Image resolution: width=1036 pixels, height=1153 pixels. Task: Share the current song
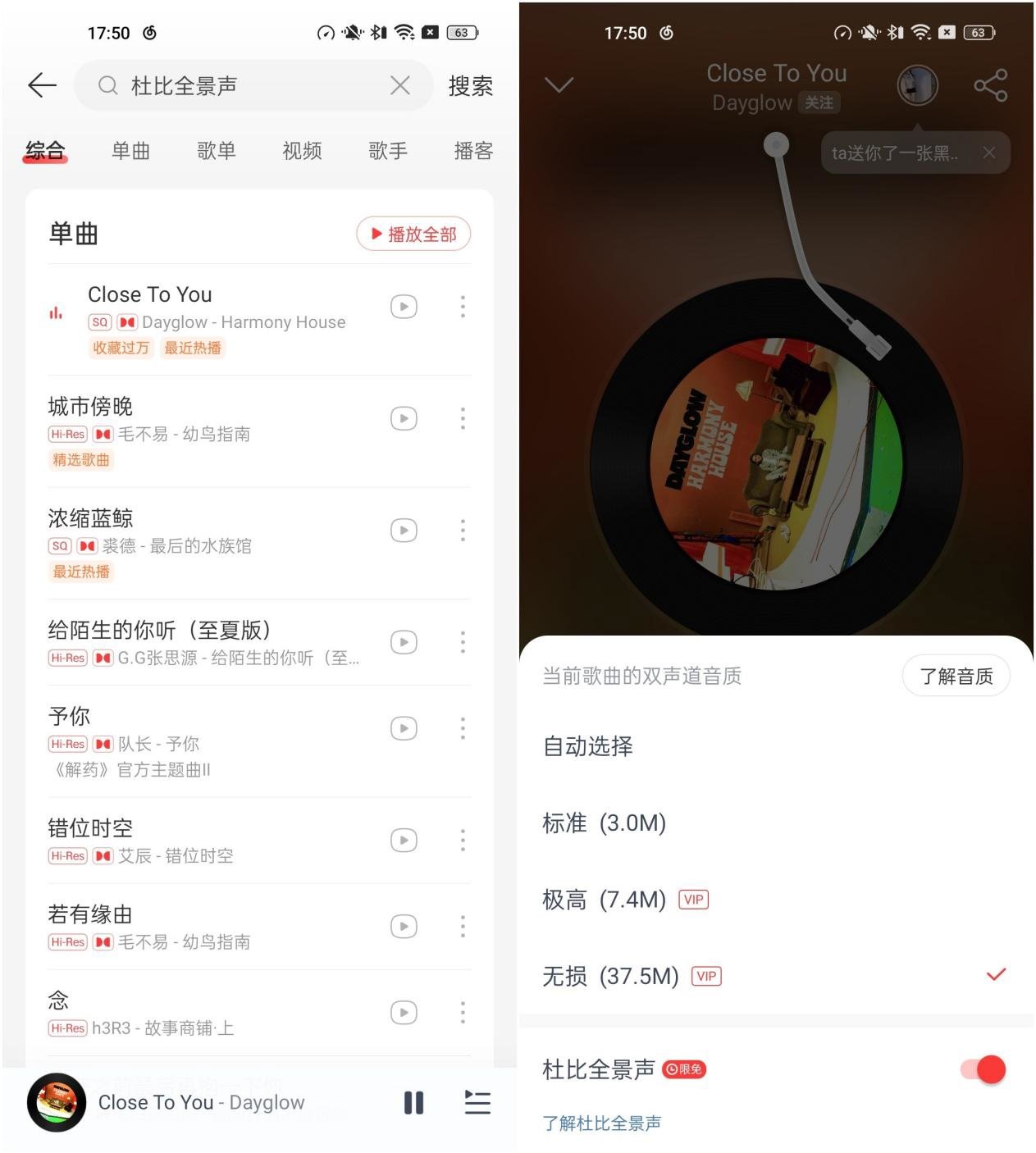coord(990,85)
